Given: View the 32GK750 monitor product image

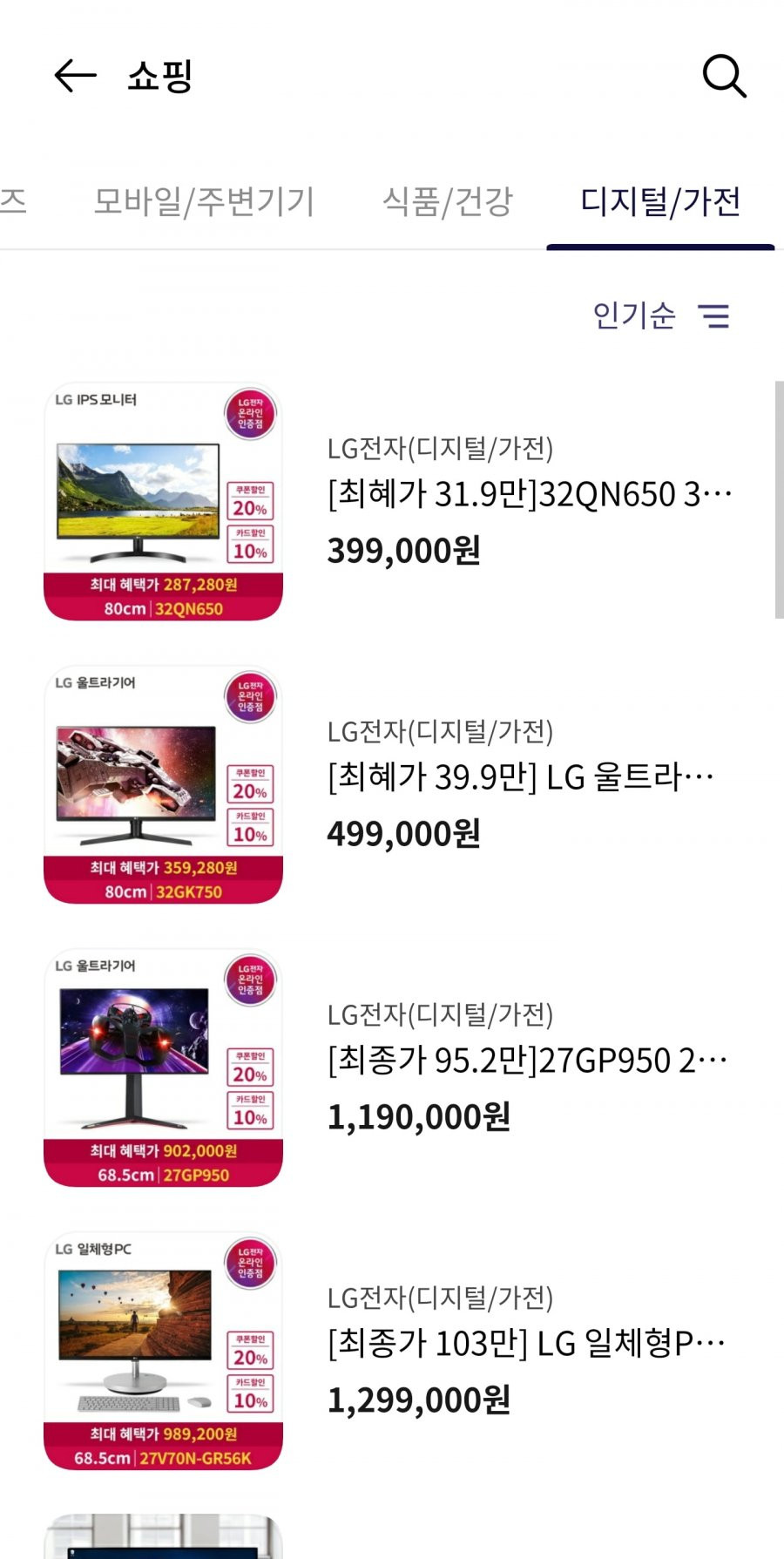Looking at the screenshot, I should coord(163,784).
